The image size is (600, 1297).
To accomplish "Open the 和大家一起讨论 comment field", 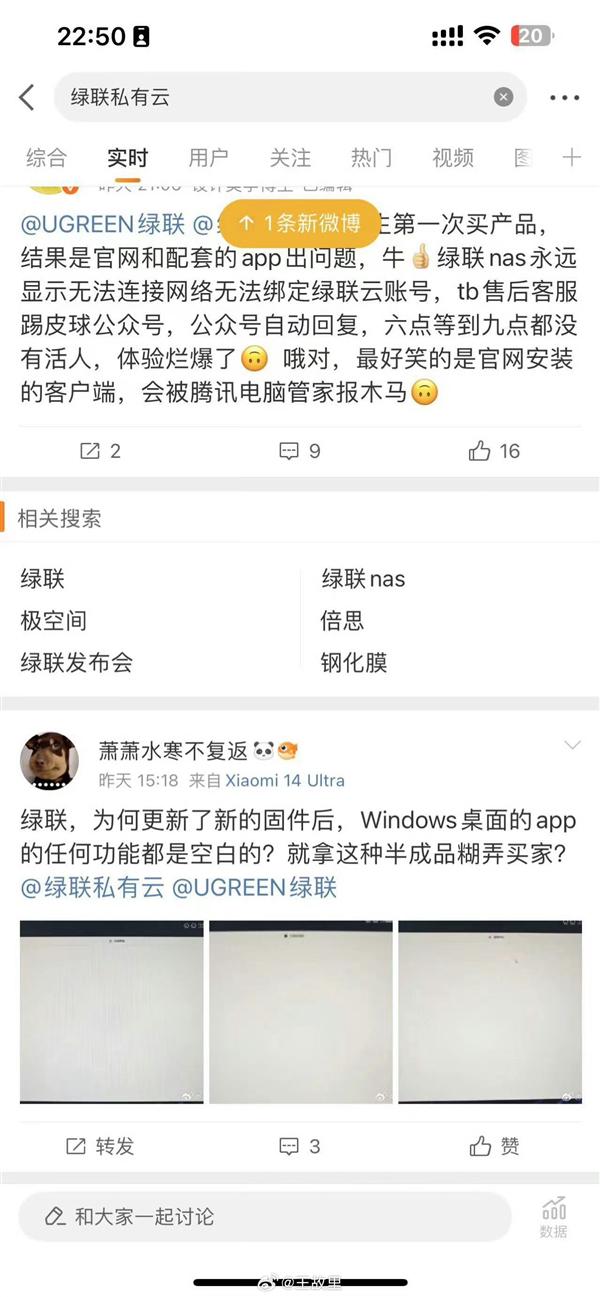I will pyautogui.click(x=265, y=1217).
